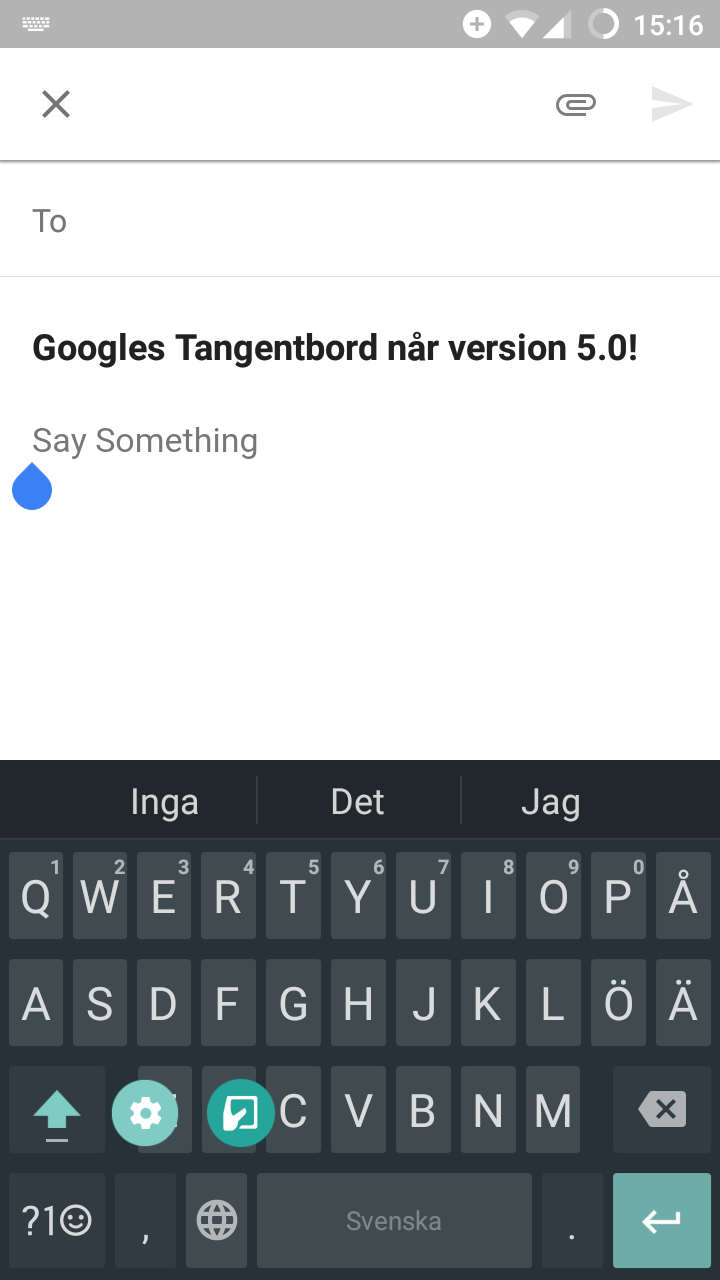
Task: Switch to symbols and emoji keyboard
Action: [57, 1220]
